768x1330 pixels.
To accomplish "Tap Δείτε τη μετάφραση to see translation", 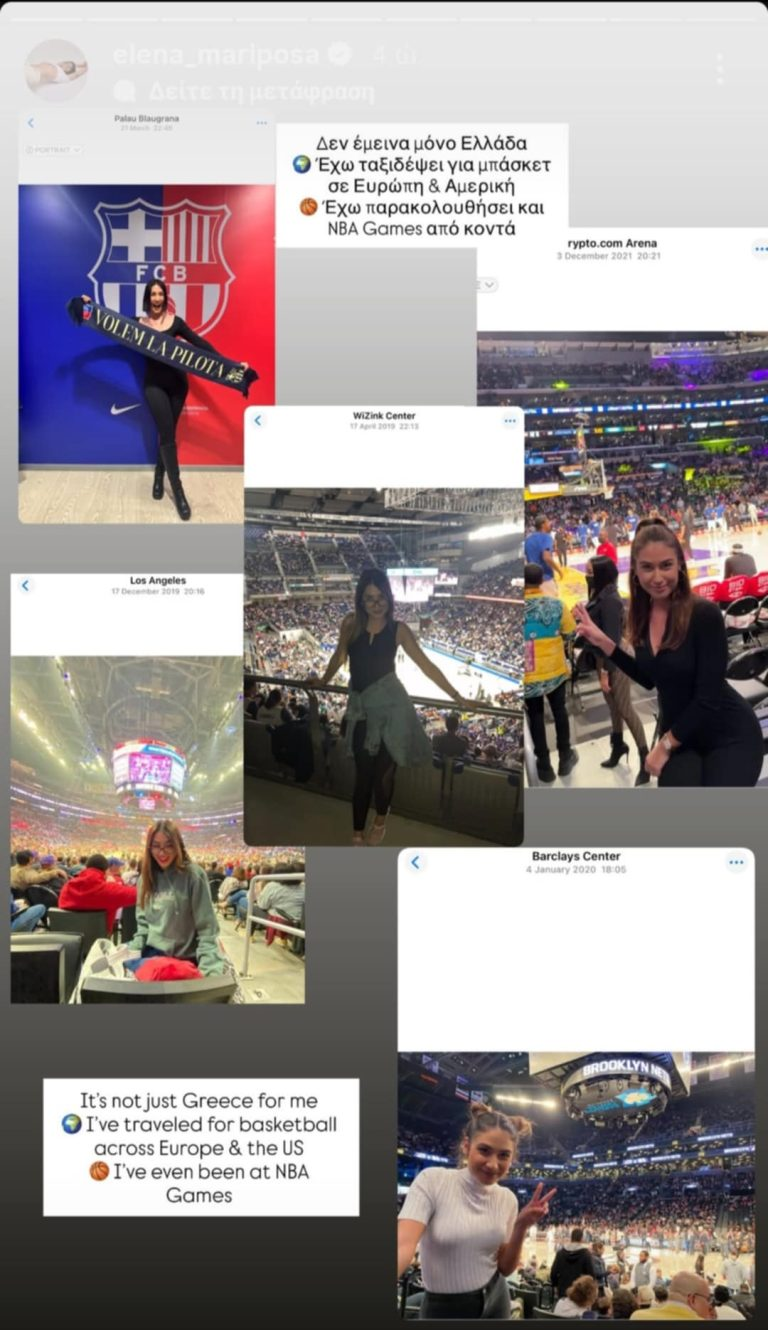I will 260,93.
